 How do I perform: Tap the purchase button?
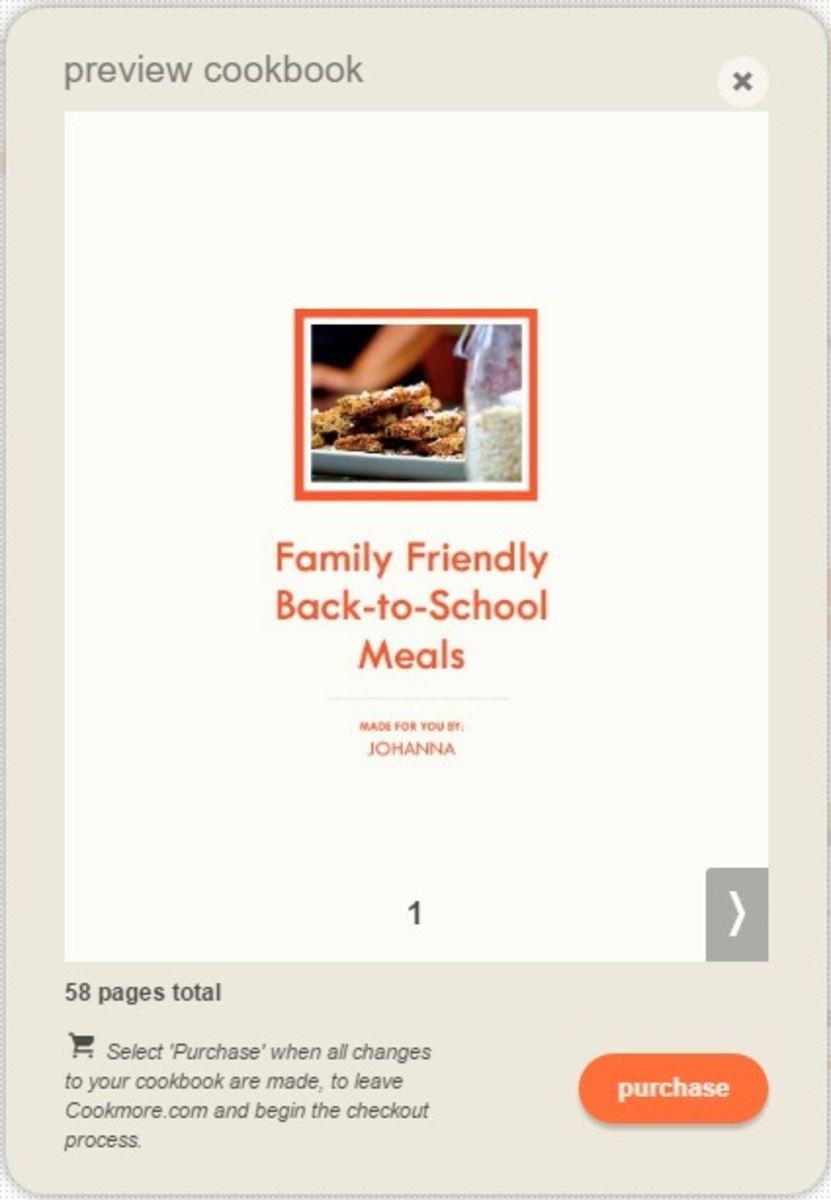673,1088
